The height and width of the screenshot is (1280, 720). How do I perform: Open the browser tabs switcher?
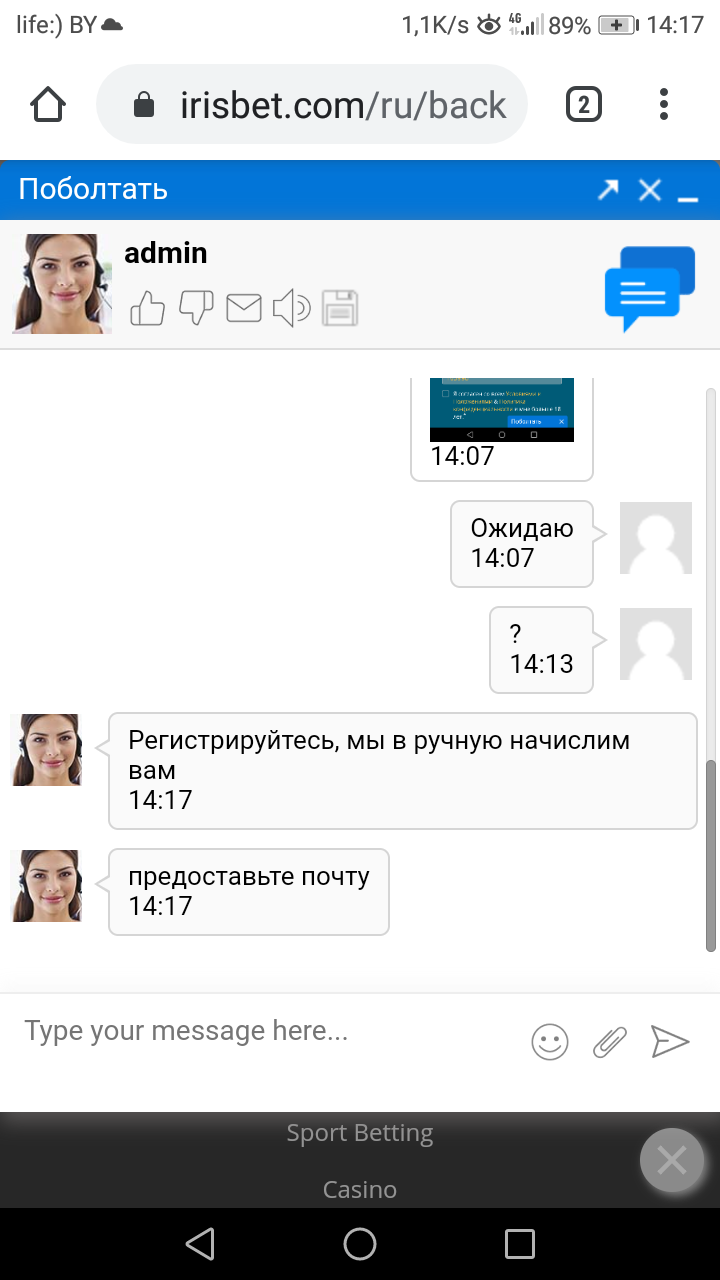[584, 104]
